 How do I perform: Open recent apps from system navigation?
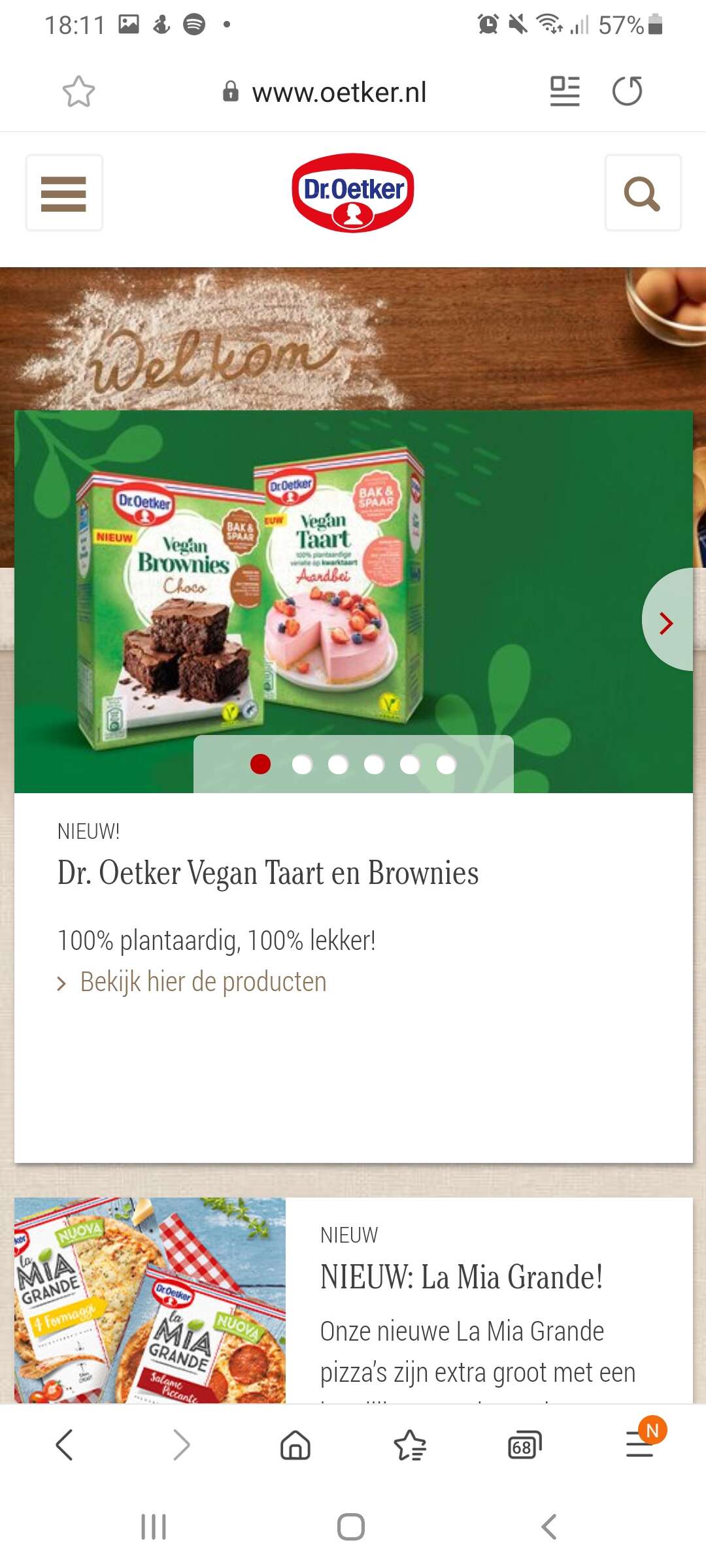[154, 1527]
